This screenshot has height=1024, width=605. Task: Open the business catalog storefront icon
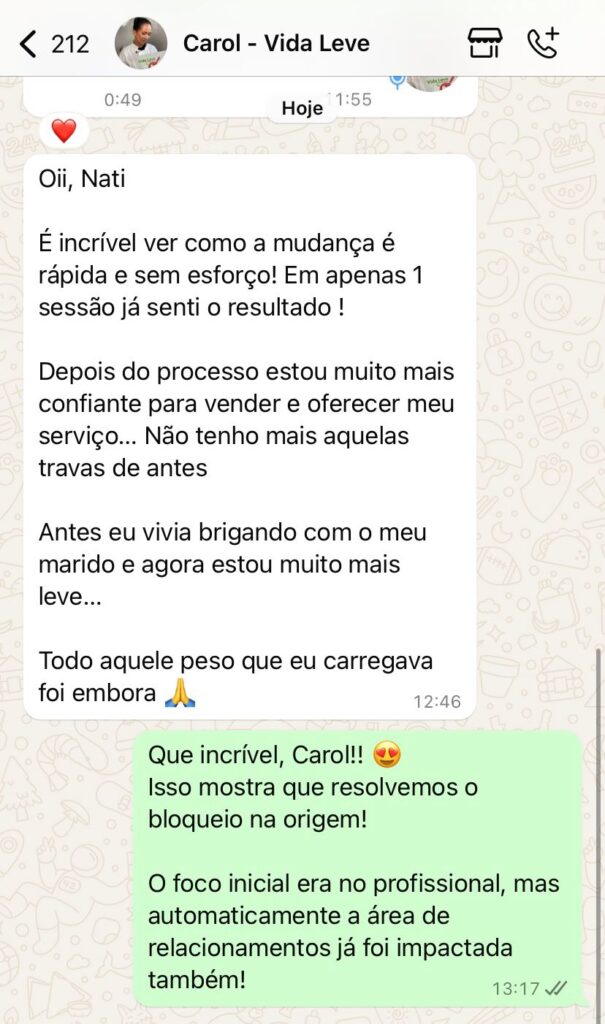click(485, 43)
